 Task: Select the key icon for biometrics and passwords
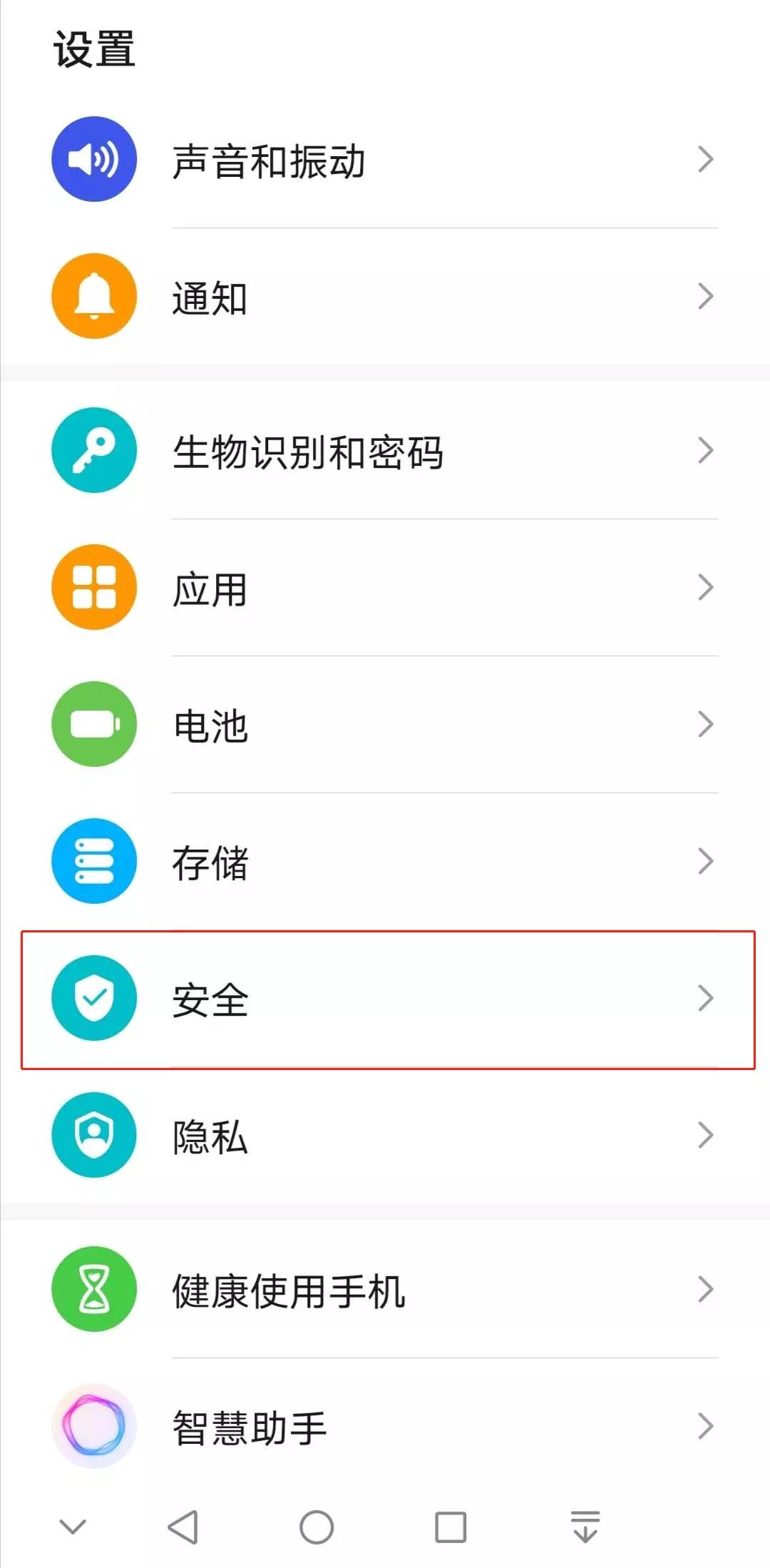[x=93, y=451]
